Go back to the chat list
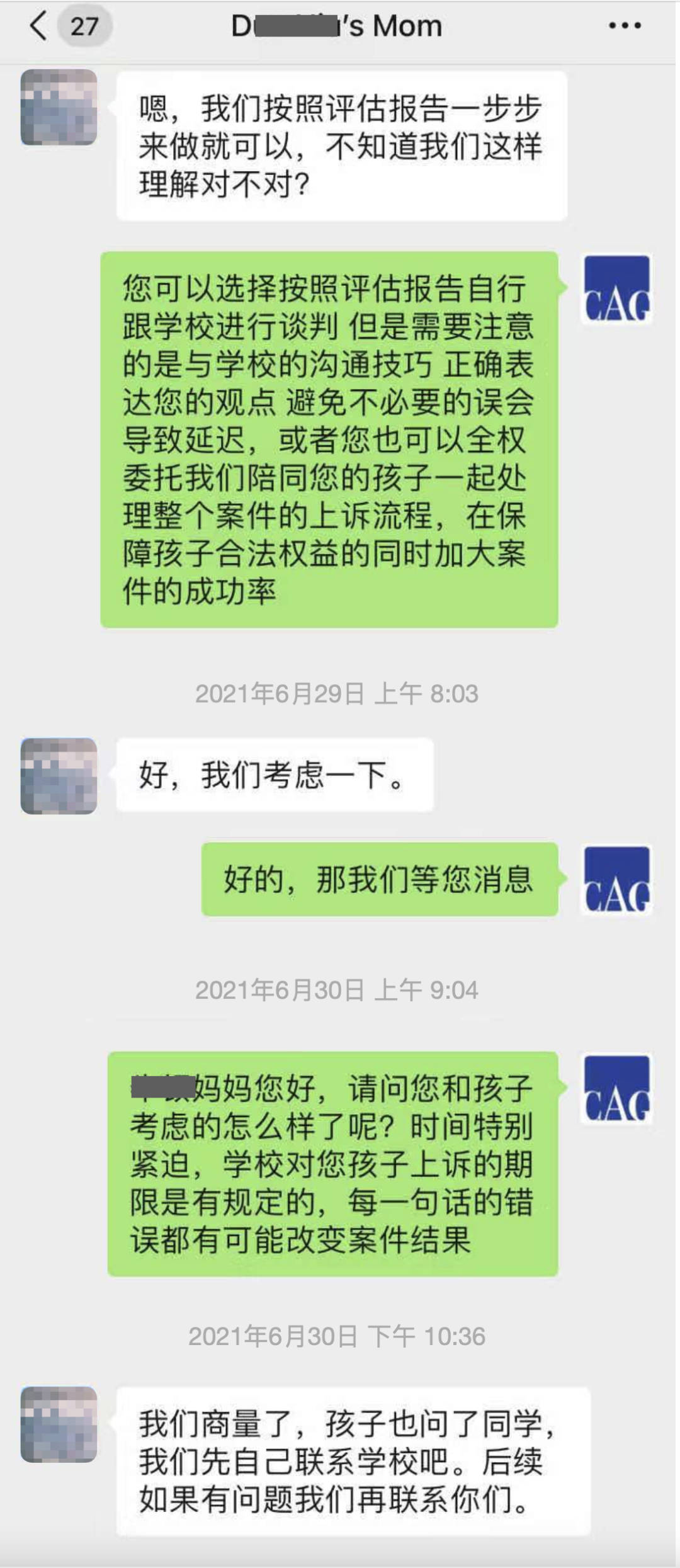680x1568 pixels. [39, 26]
